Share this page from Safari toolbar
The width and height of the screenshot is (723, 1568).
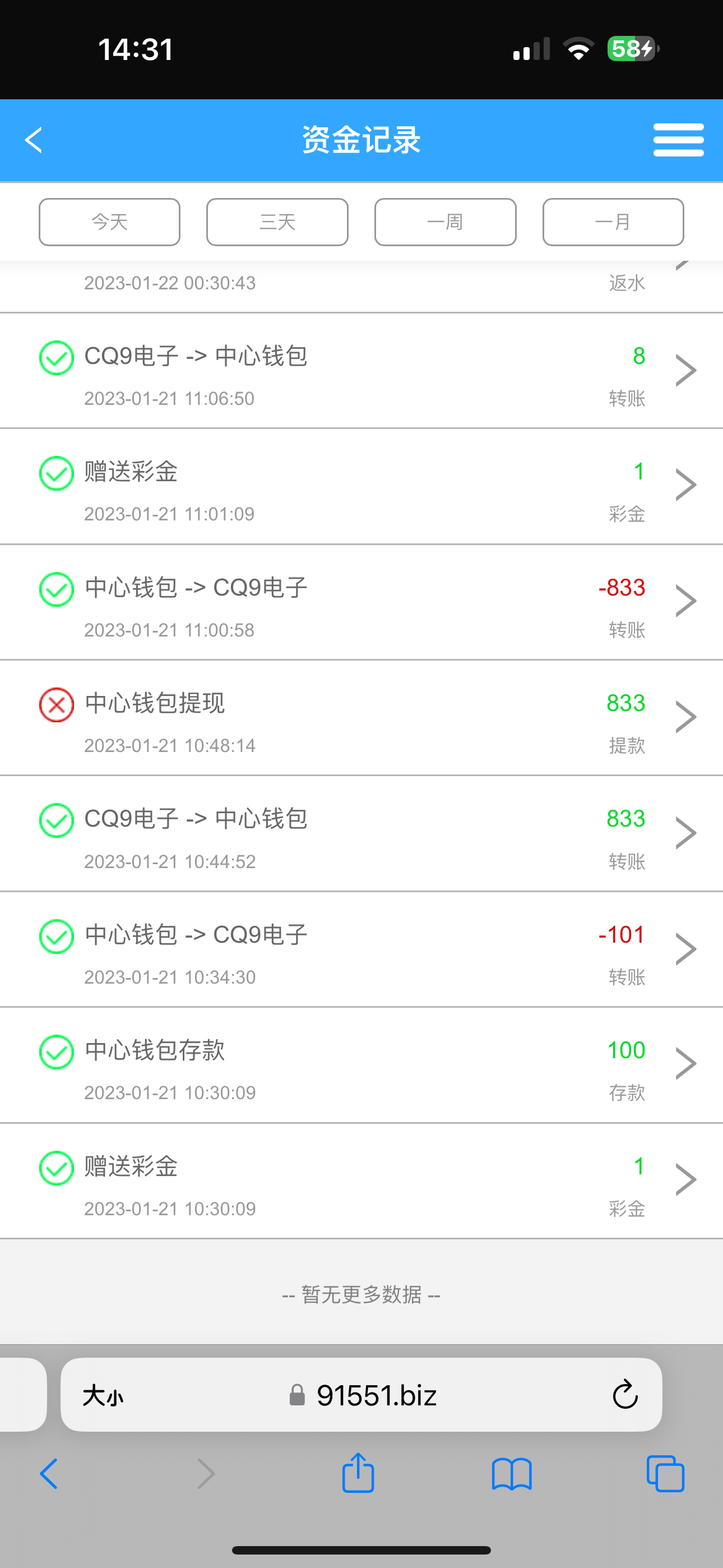[358, 1473]
